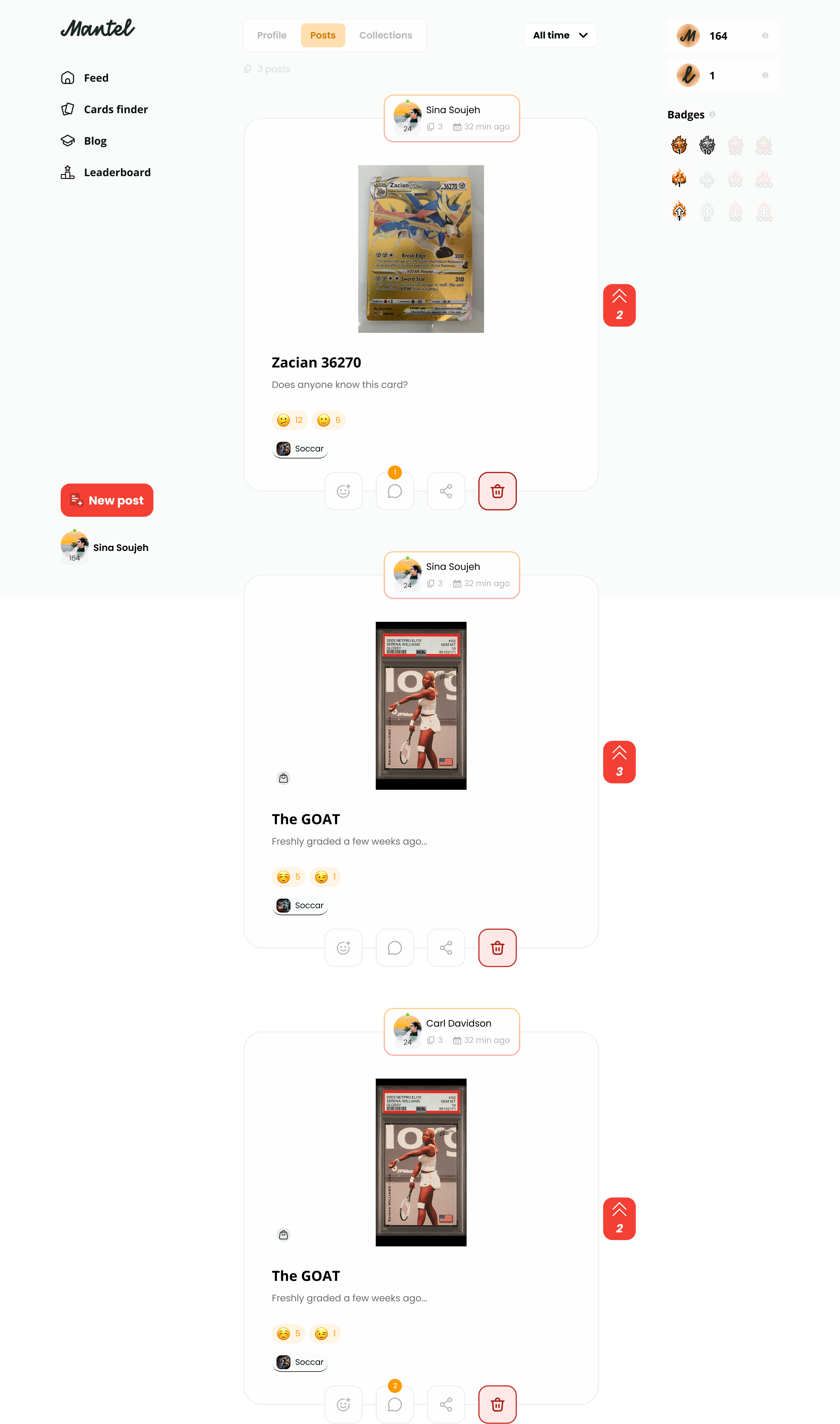Image resolution: width=840 pixels, height=1424 pixels.
Task: Open the Zacian card image
Action: tap(420, 249)
